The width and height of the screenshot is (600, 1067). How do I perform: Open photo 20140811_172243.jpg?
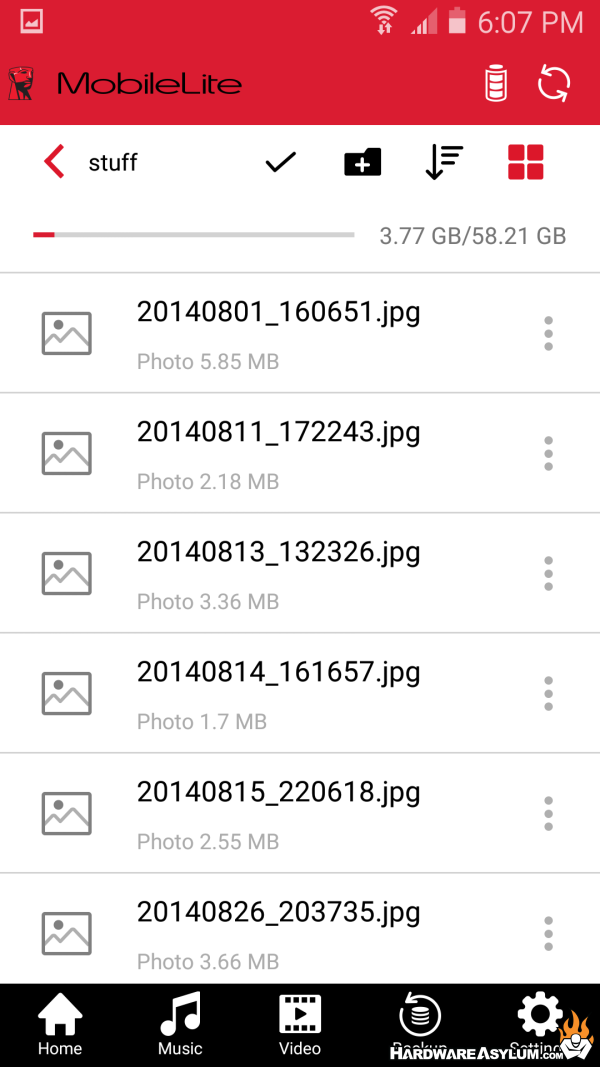(278, 433)
